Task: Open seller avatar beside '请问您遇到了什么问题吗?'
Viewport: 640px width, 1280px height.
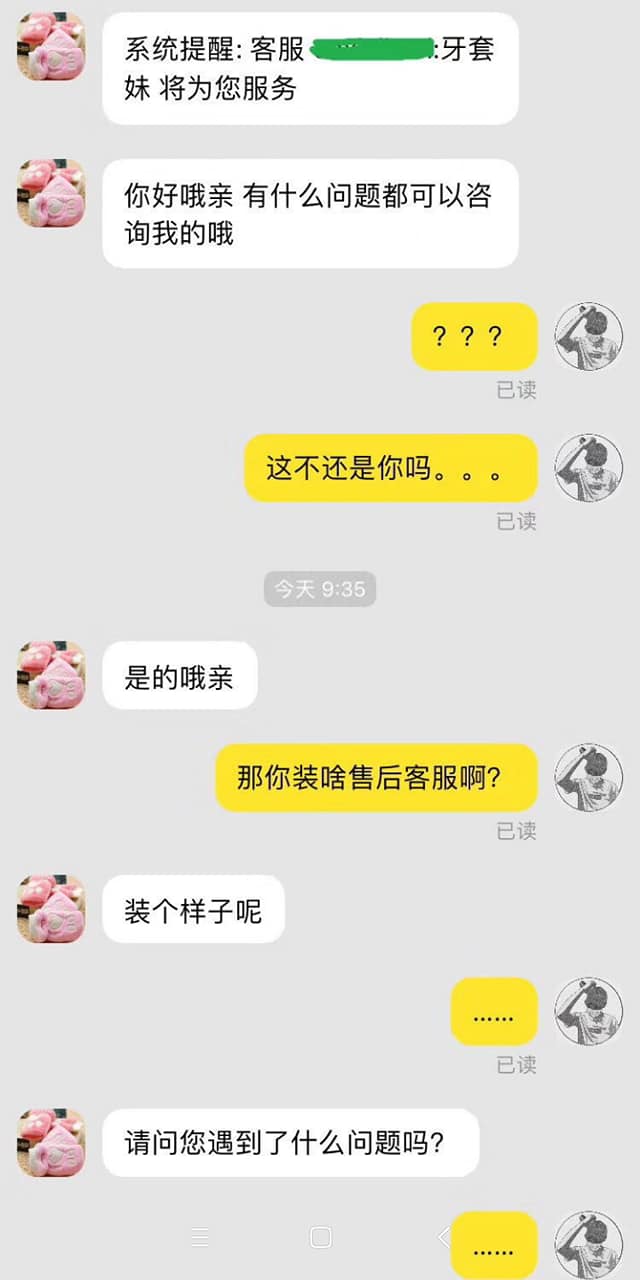Action: 51,1141
